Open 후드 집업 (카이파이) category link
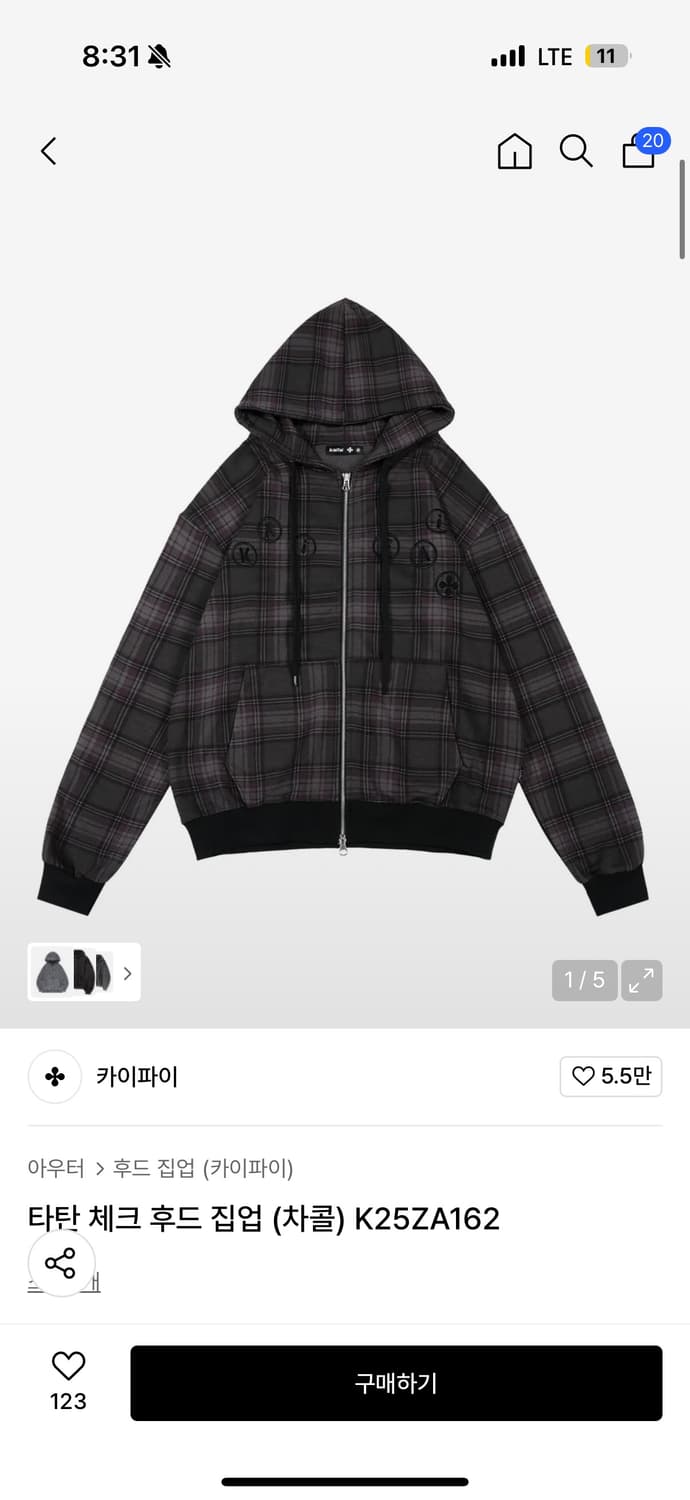Viewport: 690px width, 1500px height. pyautogui.click(x=203, y=1167)
